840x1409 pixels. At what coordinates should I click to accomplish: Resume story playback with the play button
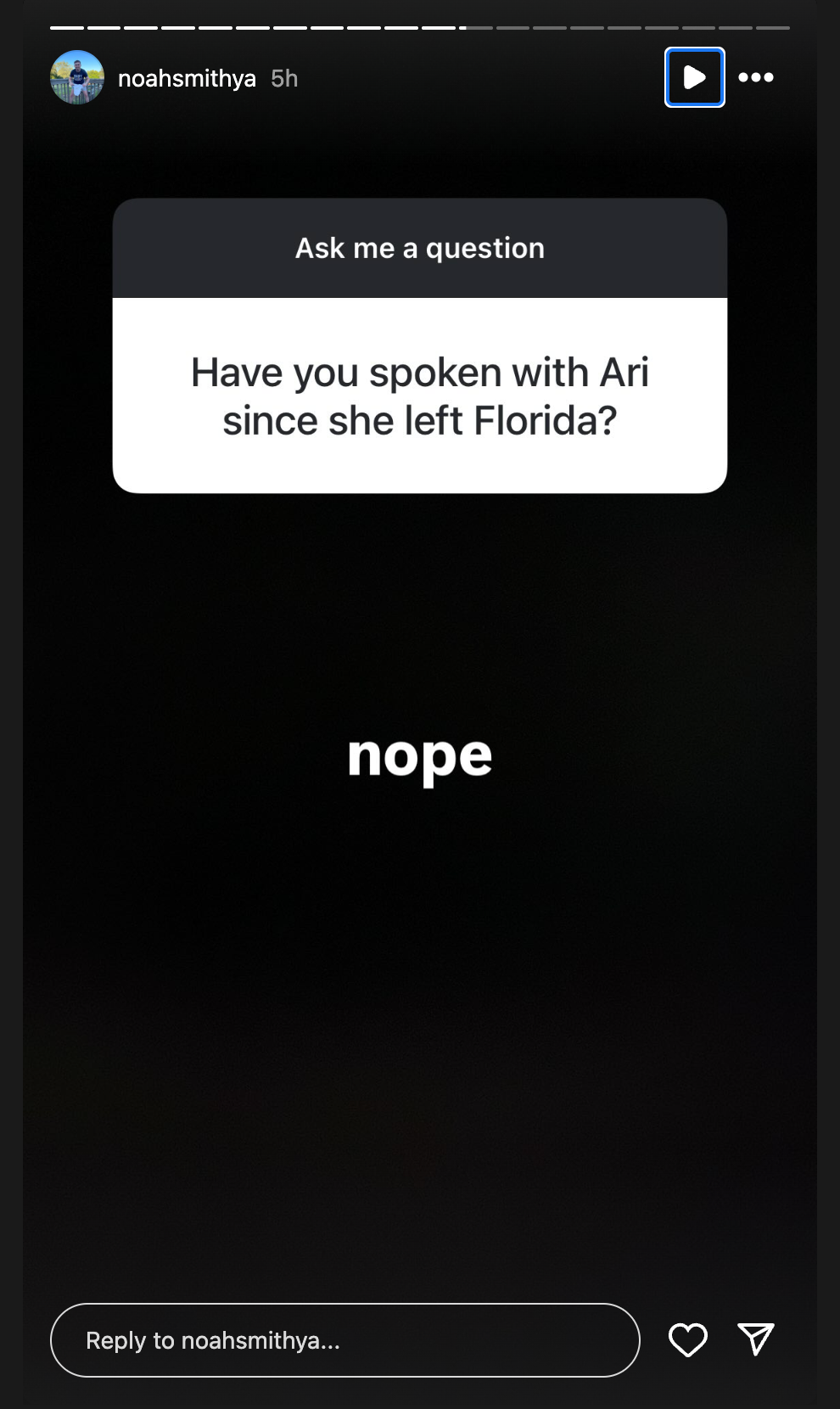point(694,77)
